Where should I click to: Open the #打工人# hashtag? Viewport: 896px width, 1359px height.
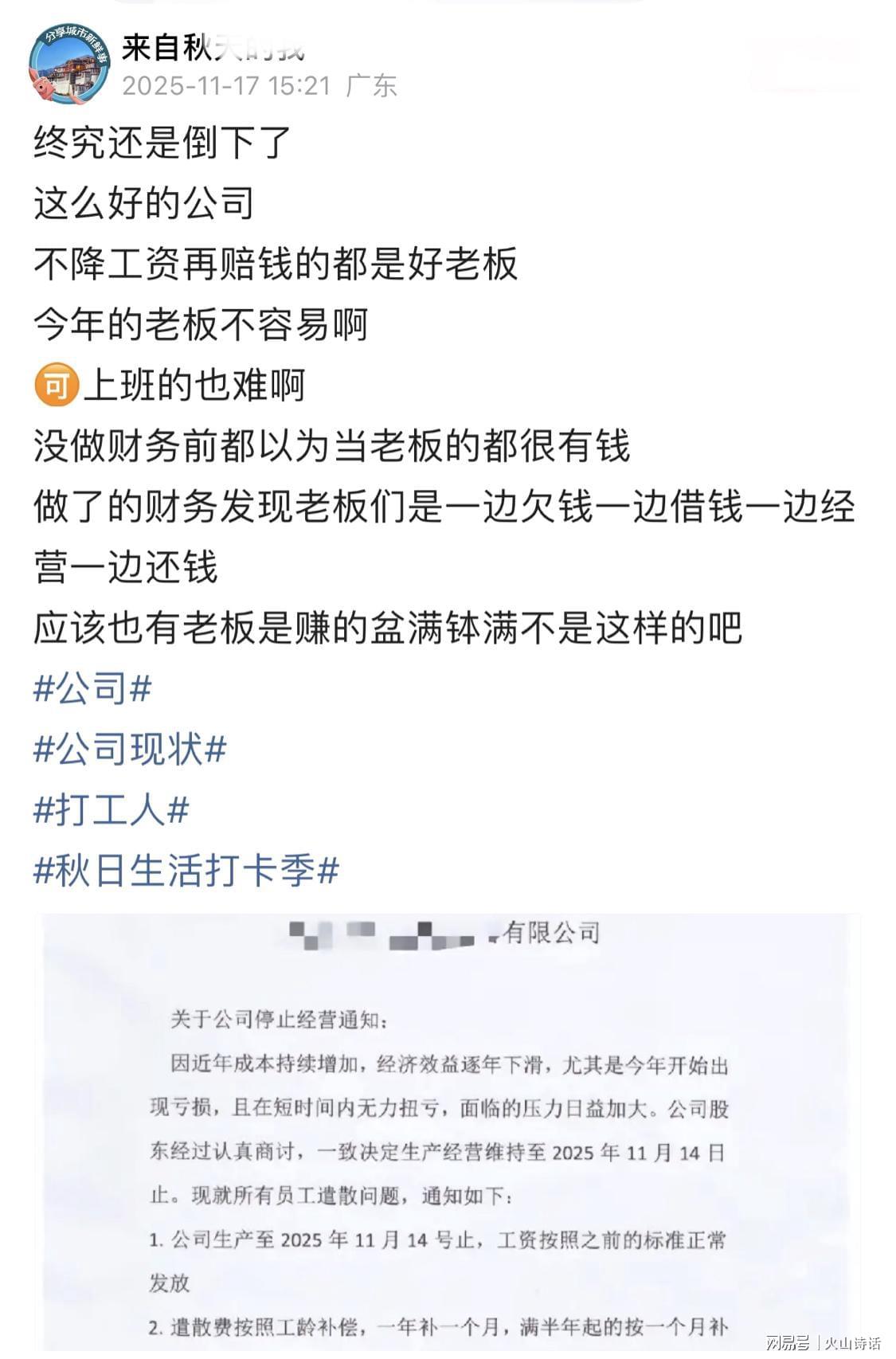pyautogui.click(x=111, y=809)
